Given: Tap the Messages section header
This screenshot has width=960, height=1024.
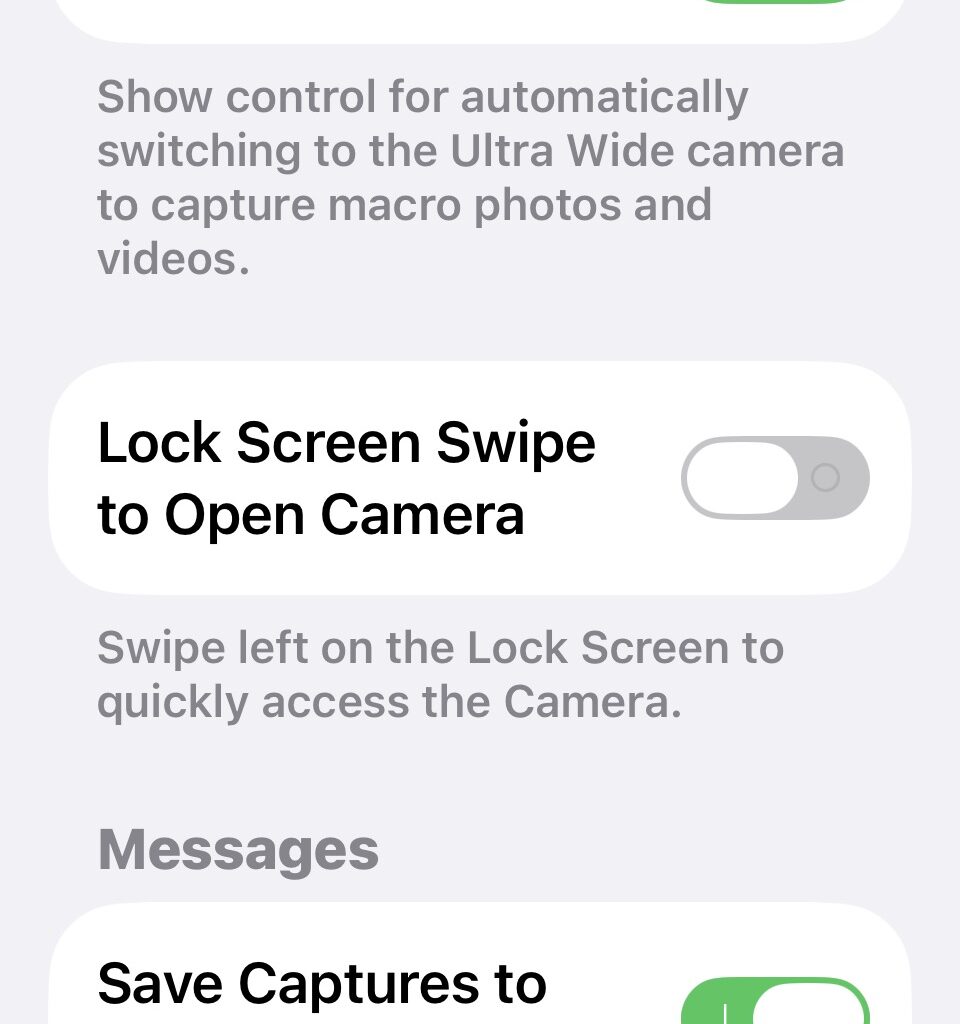Looking at the screenshot, I should [x=236, y=849].
